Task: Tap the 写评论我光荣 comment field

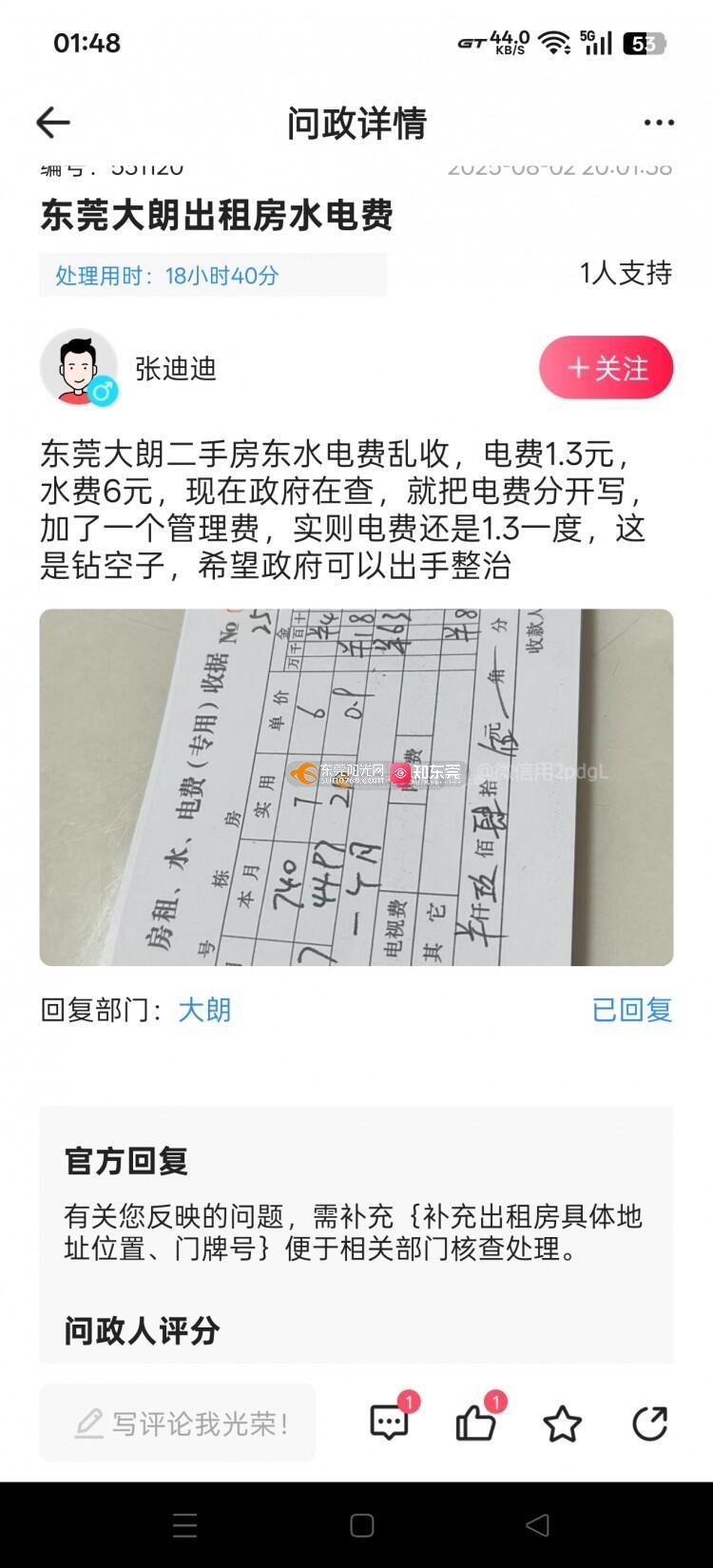Action: click(179, 1423)
